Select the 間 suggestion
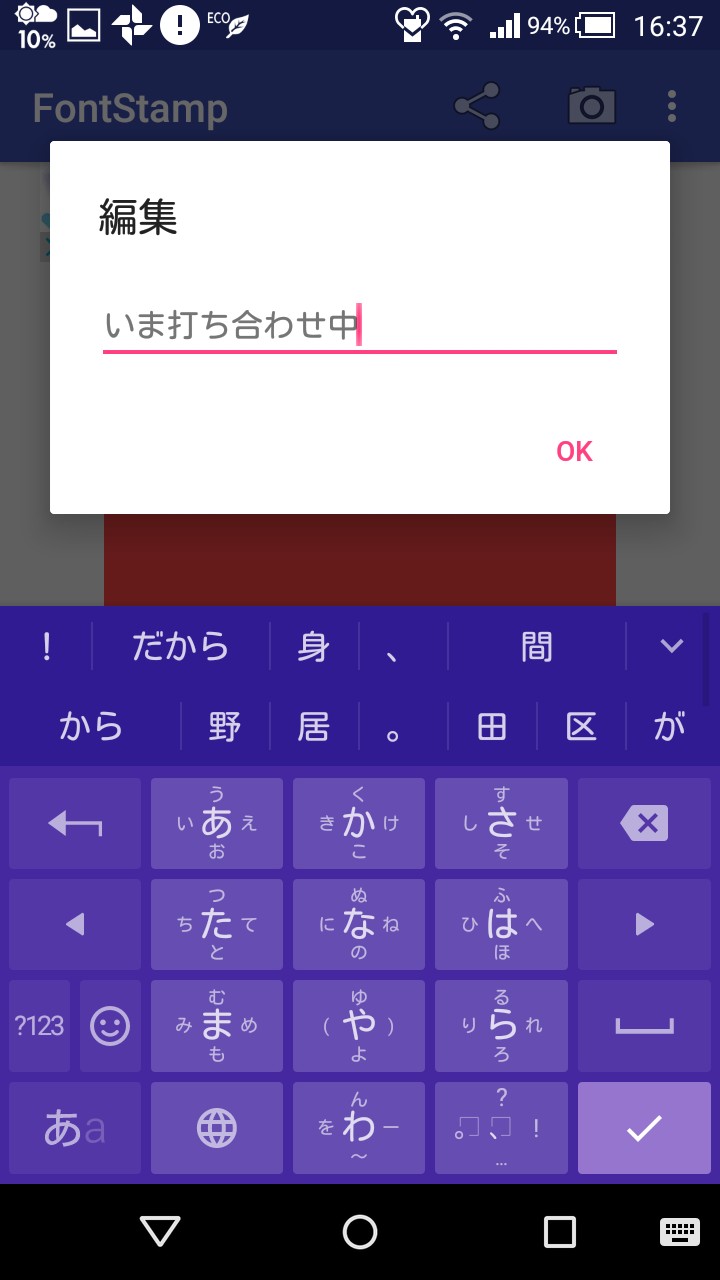Viewport: 720px width, 1280px height. [x=536, y=647]
